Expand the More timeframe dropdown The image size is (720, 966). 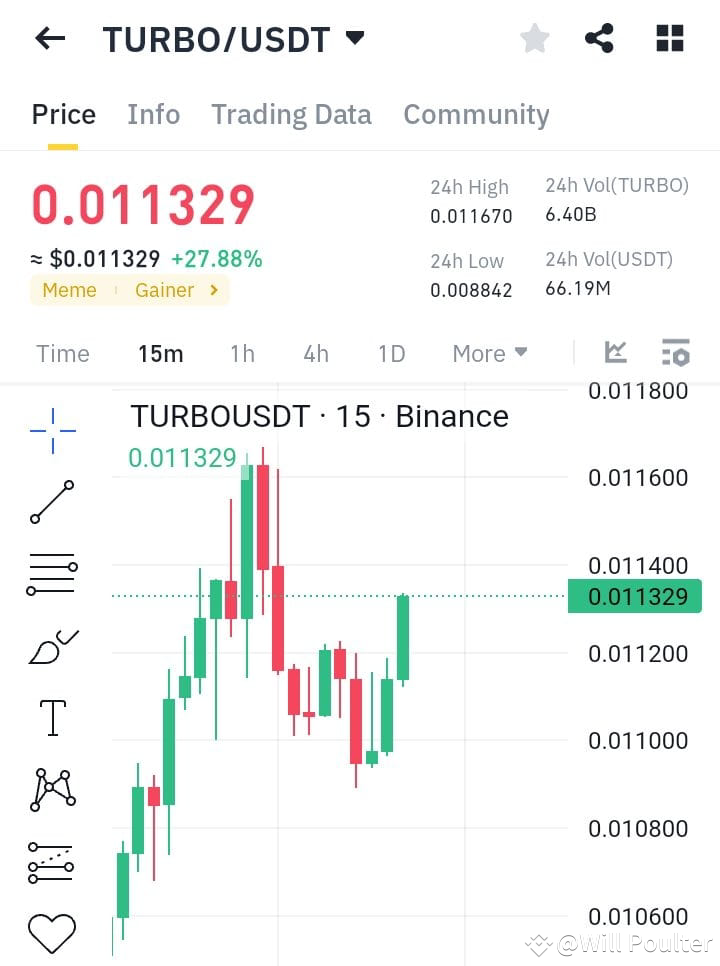[x=489, y=353]
